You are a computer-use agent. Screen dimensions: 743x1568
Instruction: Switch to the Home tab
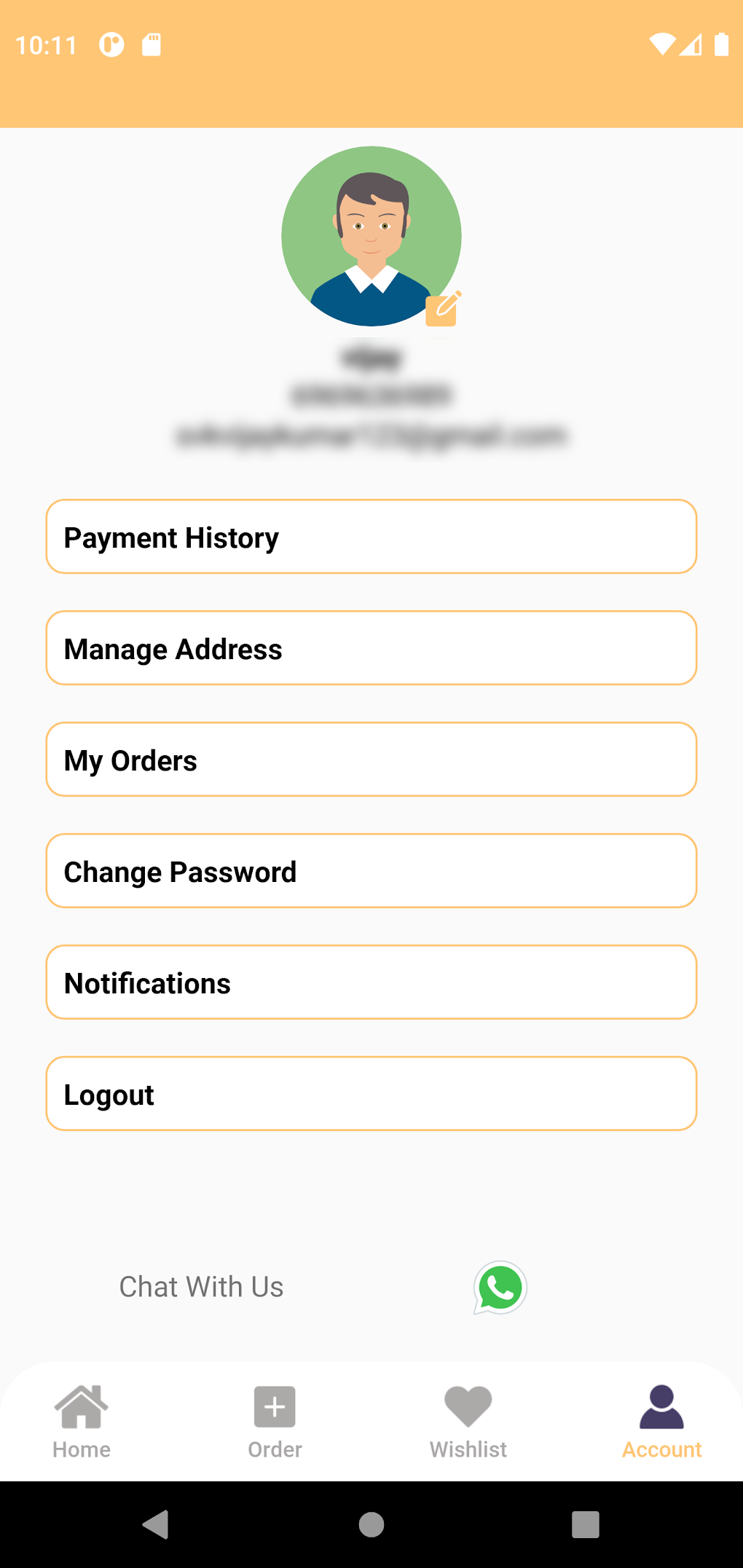[x=82, y=1421]
